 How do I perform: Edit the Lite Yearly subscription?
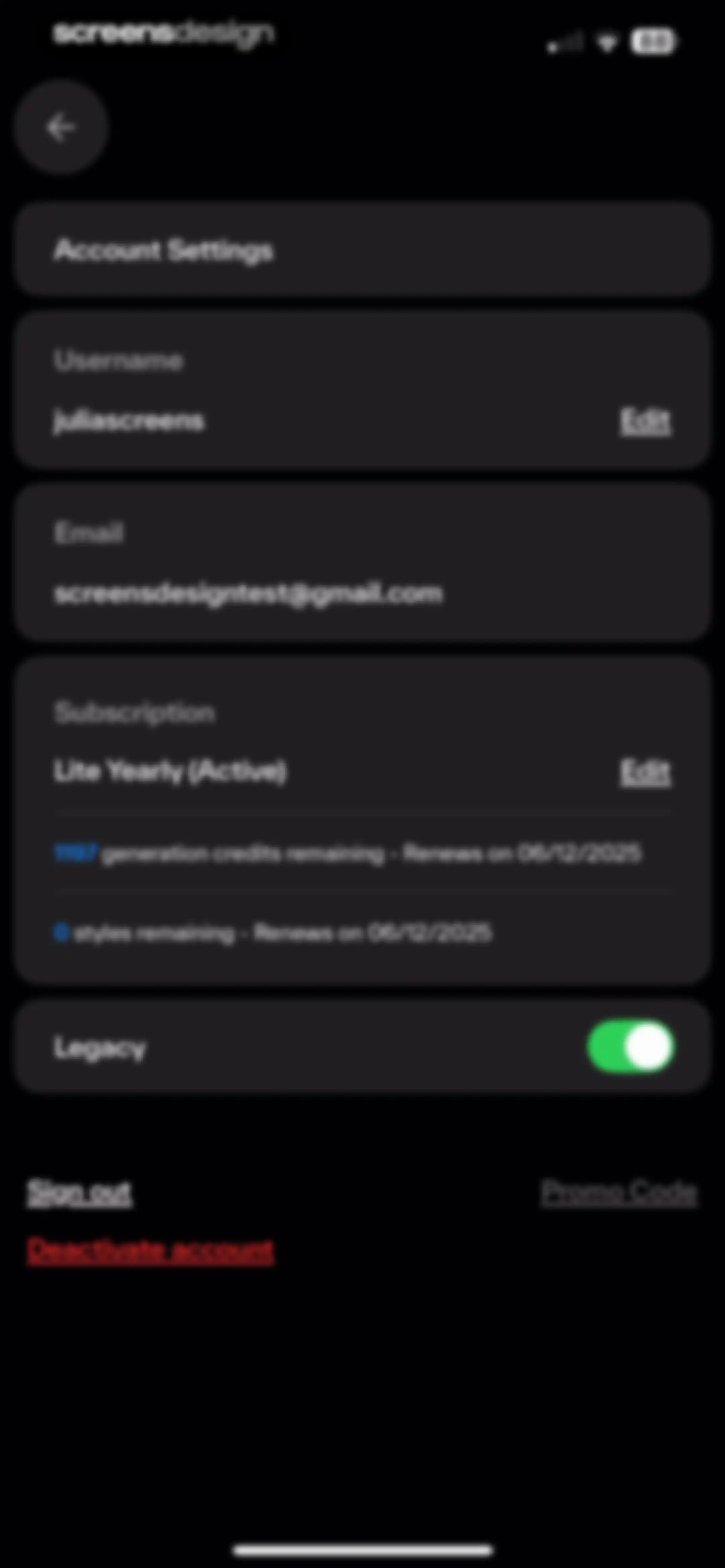[645, 773]
